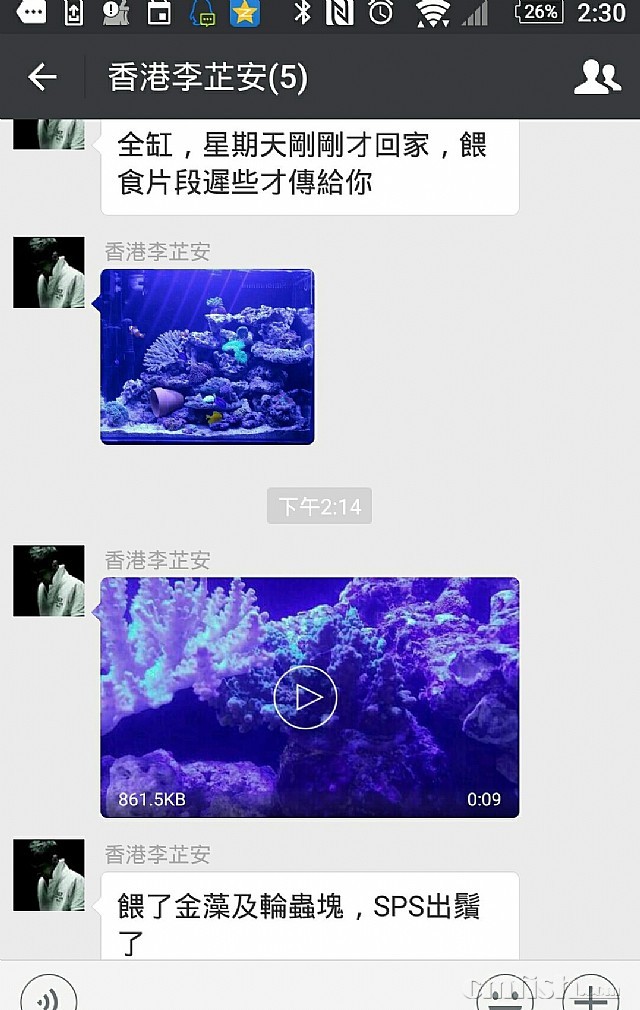The image size is (640, 1010).
Task: Go back from the 香港李芷安 chat
Action: tap(42, 77)
